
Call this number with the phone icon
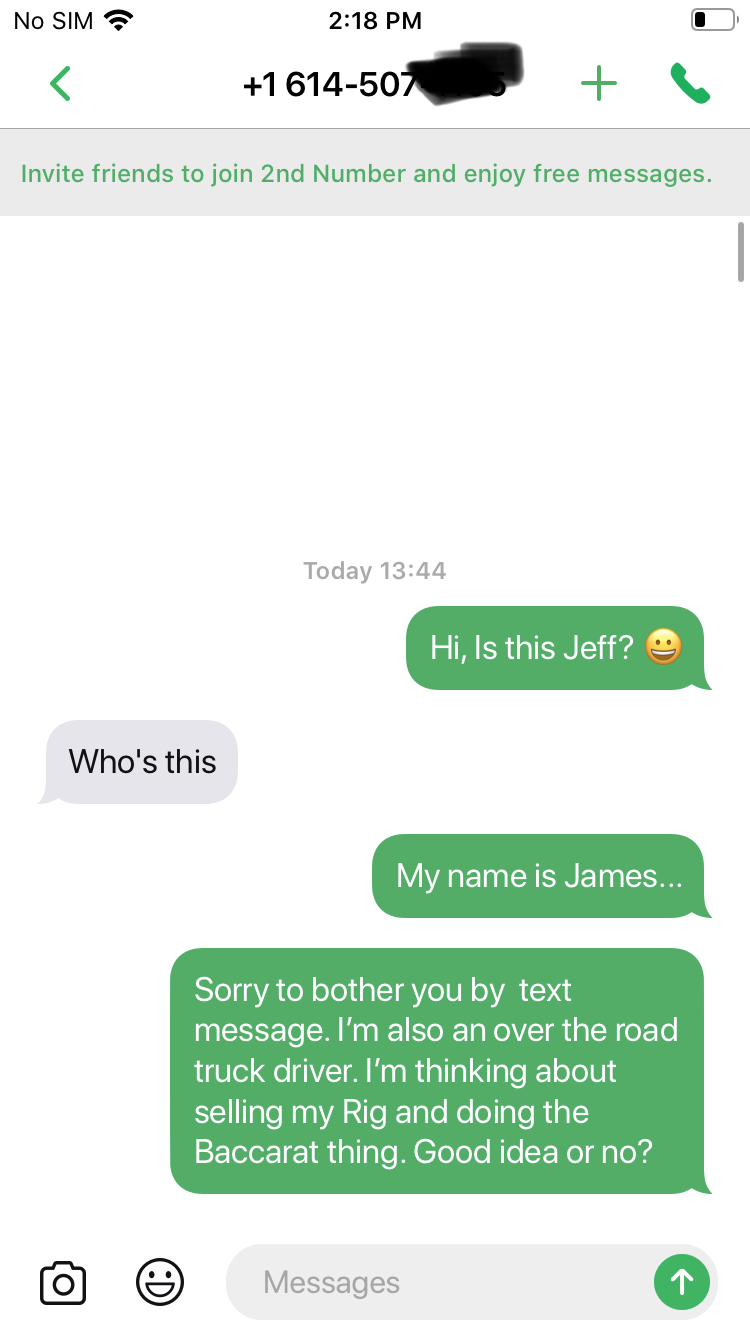690,84
